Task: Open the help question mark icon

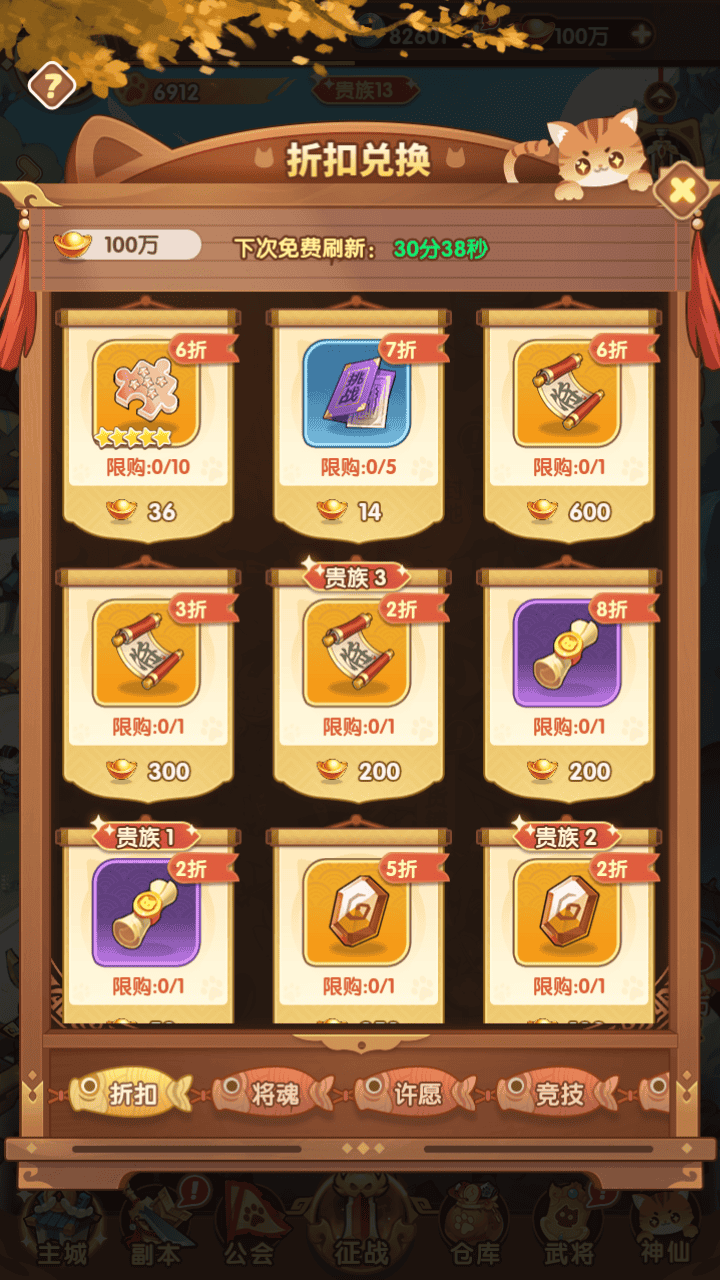Action: [51, 84]
